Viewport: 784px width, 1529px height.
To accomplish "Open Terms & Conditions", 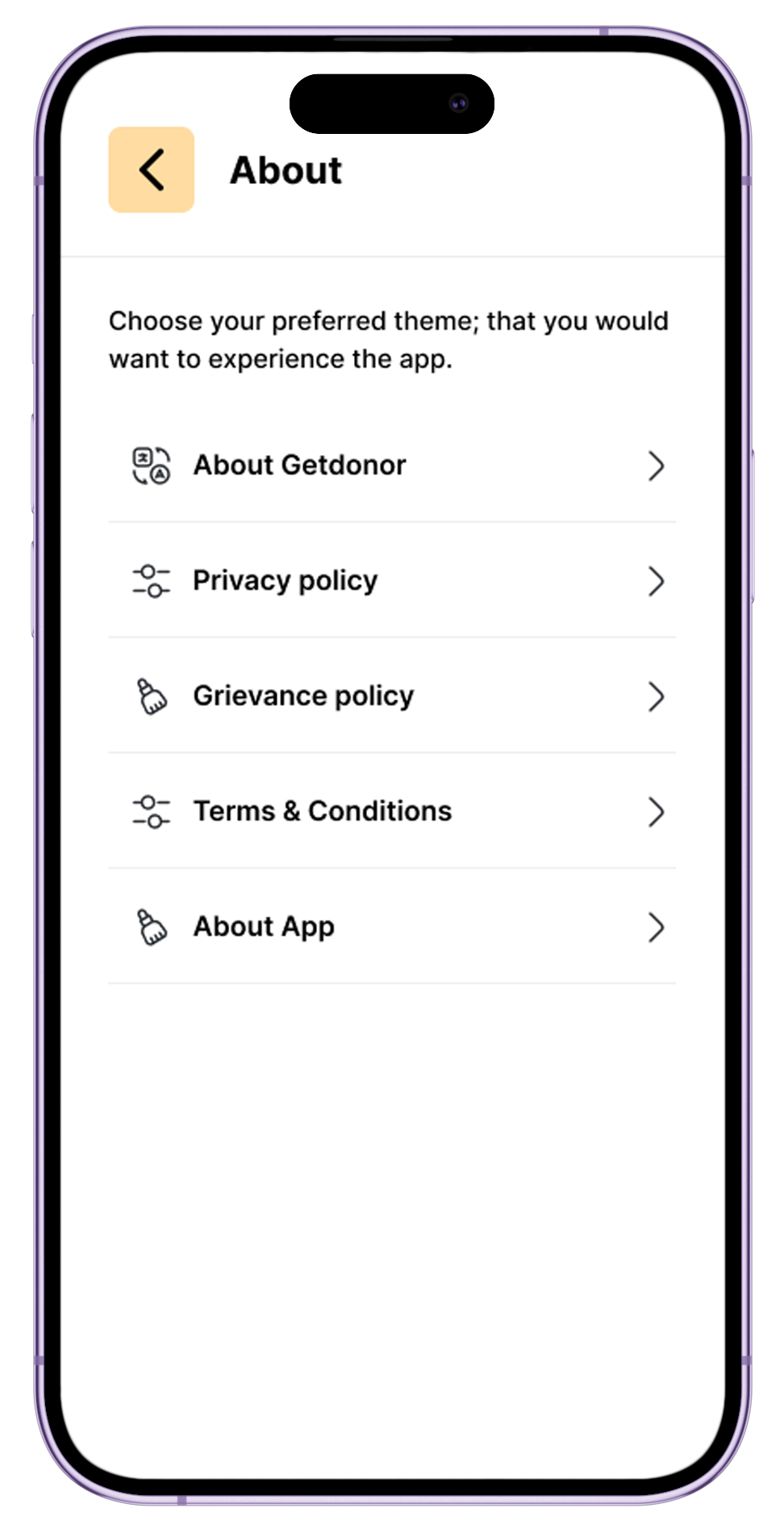I will click(392, 811).
